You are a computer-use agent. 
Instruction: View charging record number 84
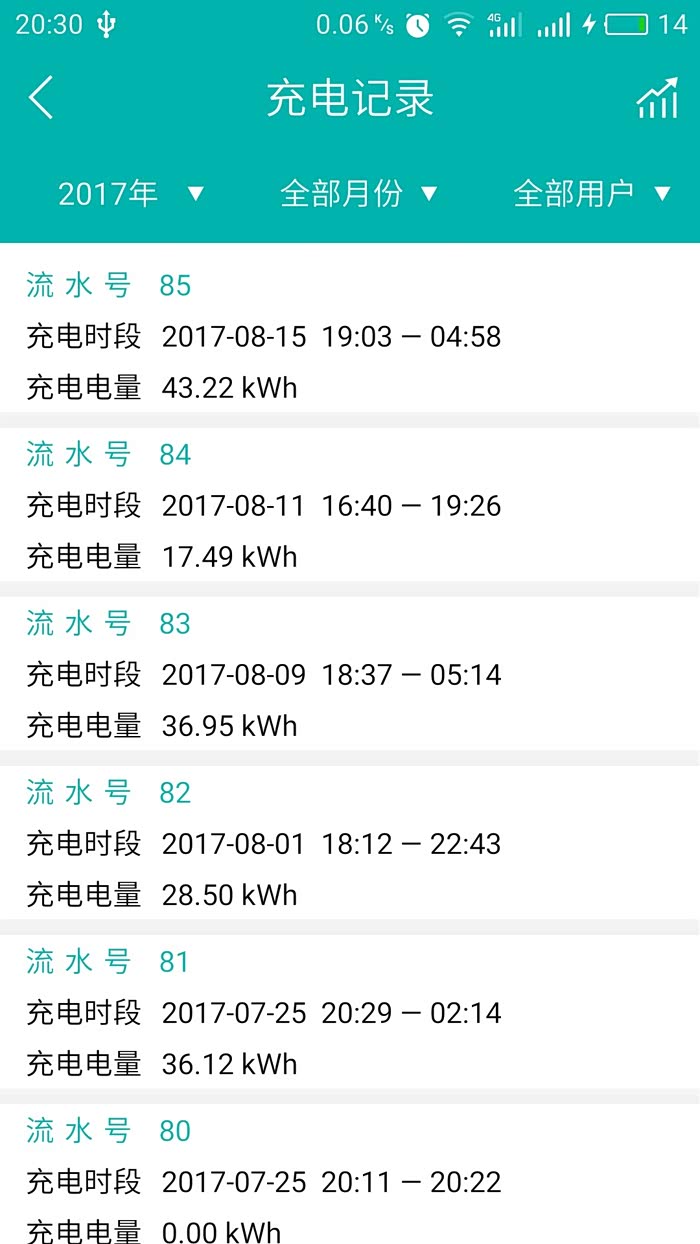tap(350, 505)
